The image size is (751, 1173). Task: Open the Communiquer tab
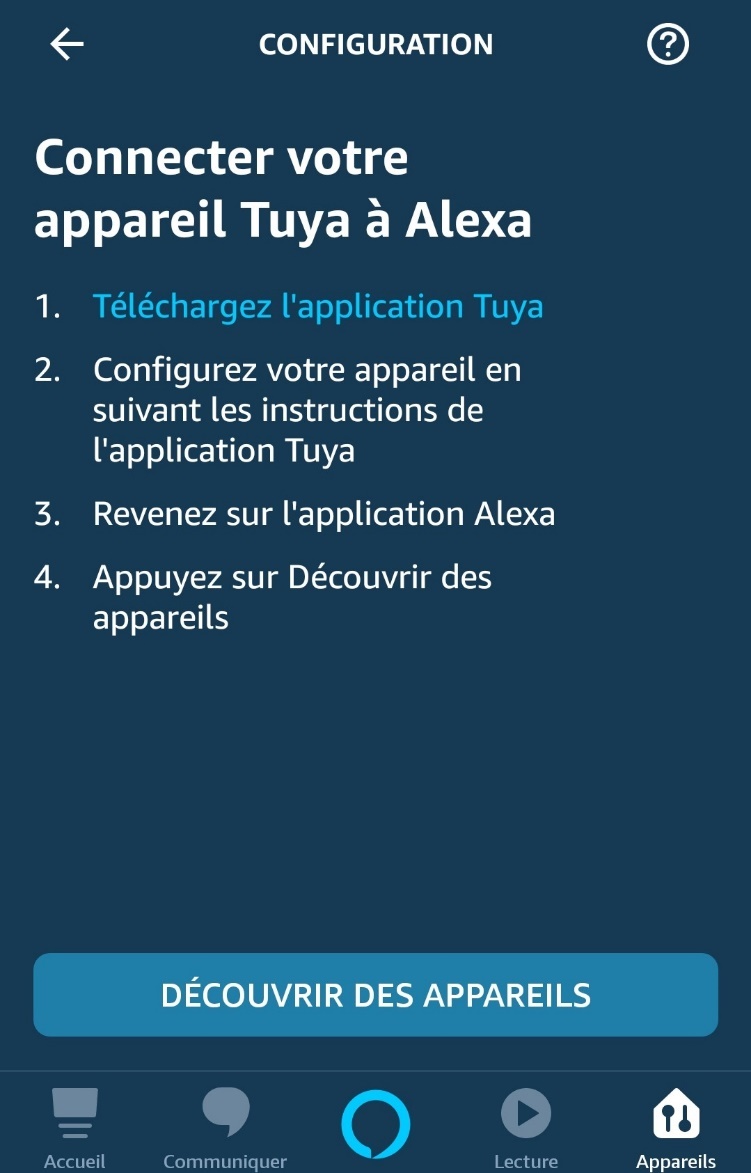pos(225,1126)
